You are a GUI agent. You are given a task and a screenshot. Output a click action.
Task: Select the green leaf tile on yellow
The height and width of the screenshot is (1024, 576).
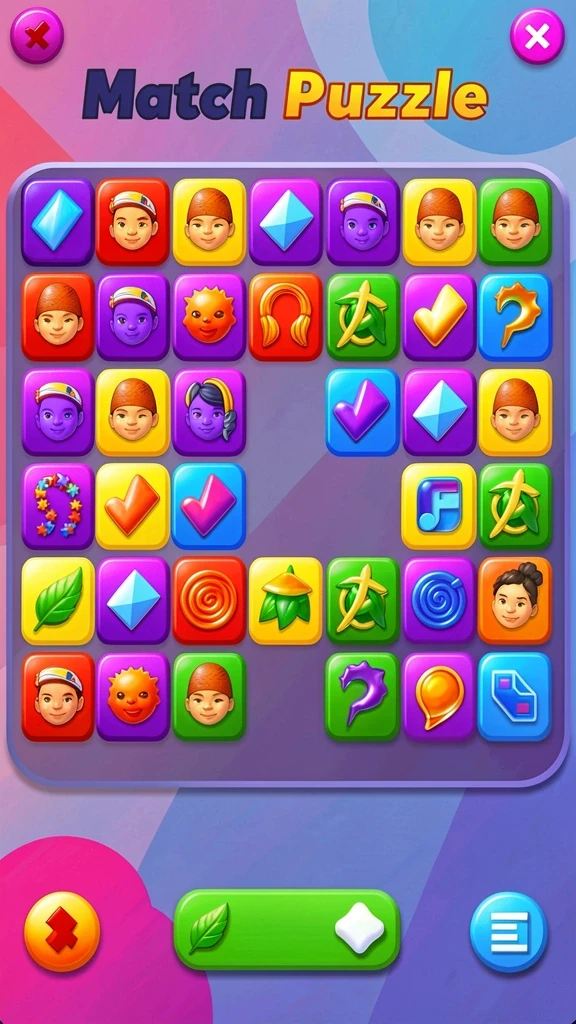pyautogui.click(x=58, y=601)
